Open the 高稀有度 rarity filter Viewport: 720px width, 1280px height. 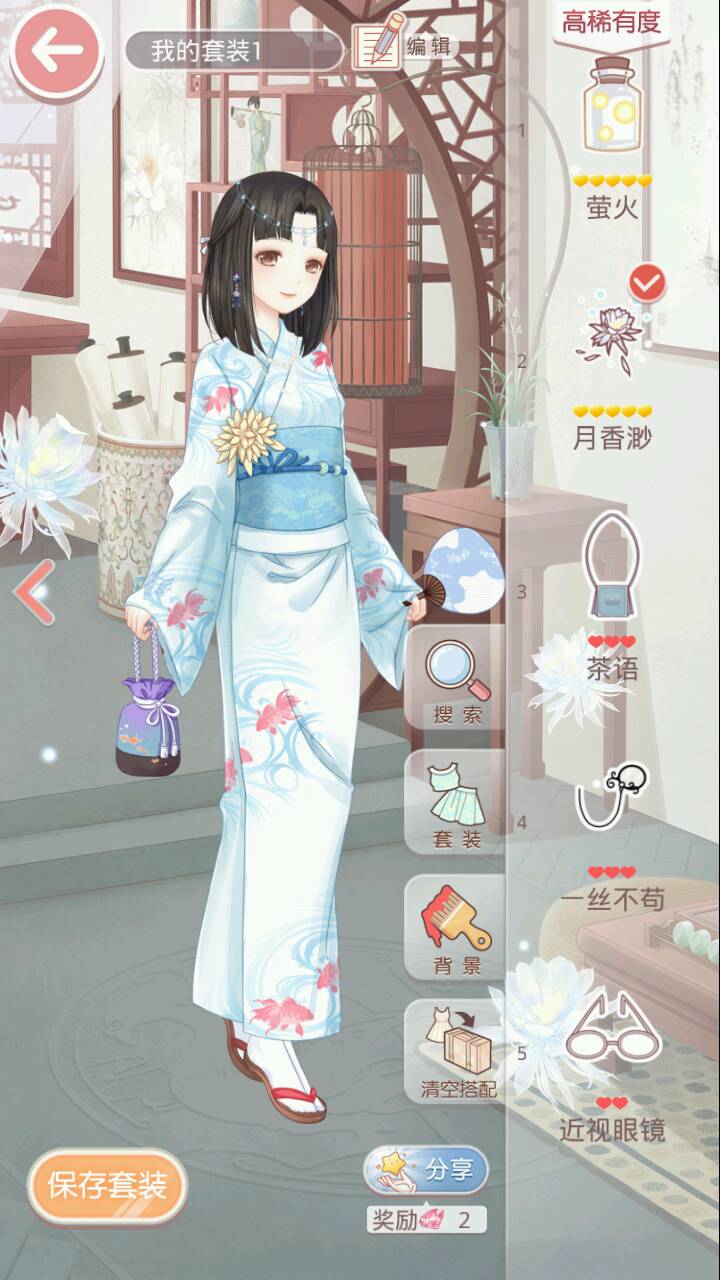(x=612, y=22)
